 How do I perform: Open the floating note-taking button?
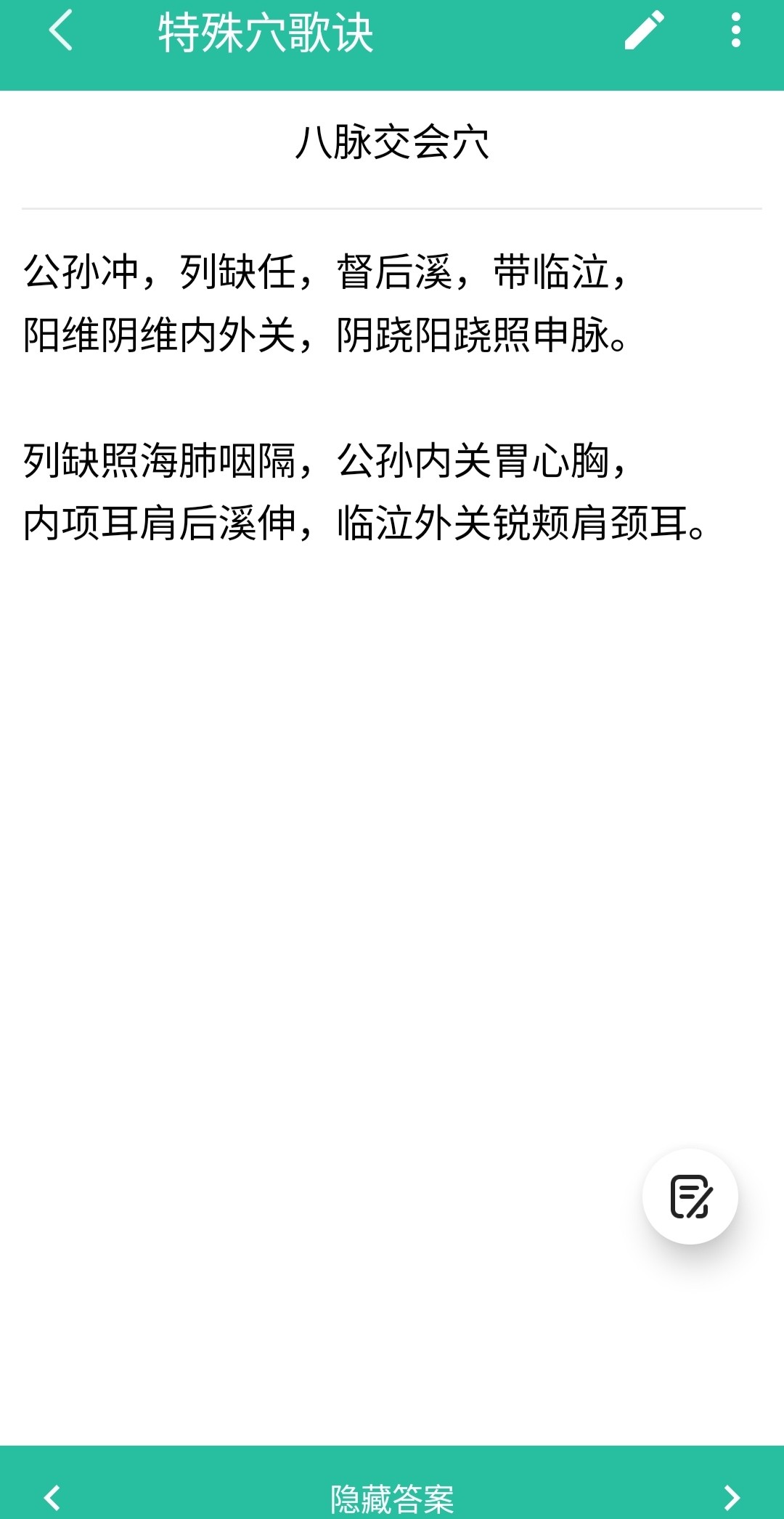click(x=690, y=1196)
